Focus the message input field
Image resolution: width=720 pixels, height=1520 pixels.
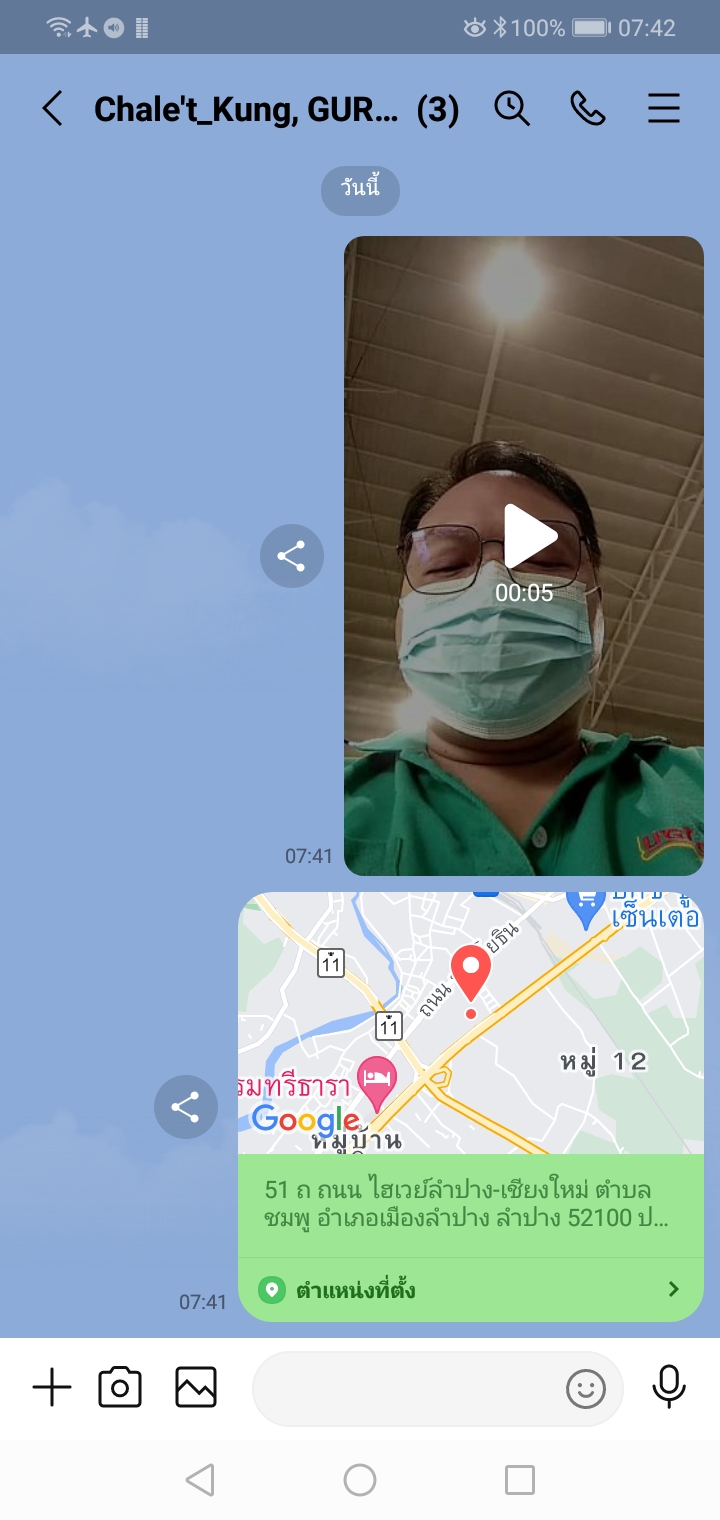pyautogui.click(x=405, y=1388)
